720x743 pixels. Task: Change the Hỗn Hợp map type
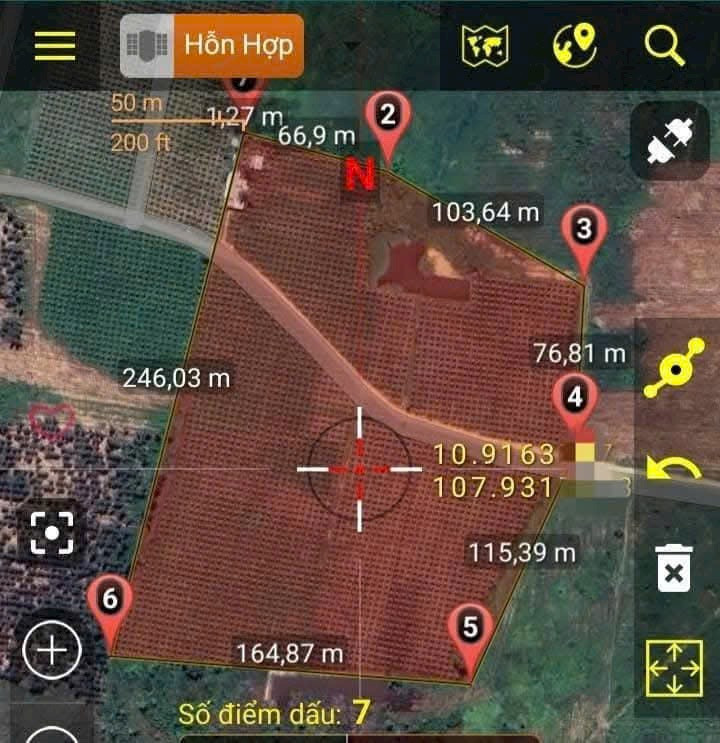tap(212, 46)
